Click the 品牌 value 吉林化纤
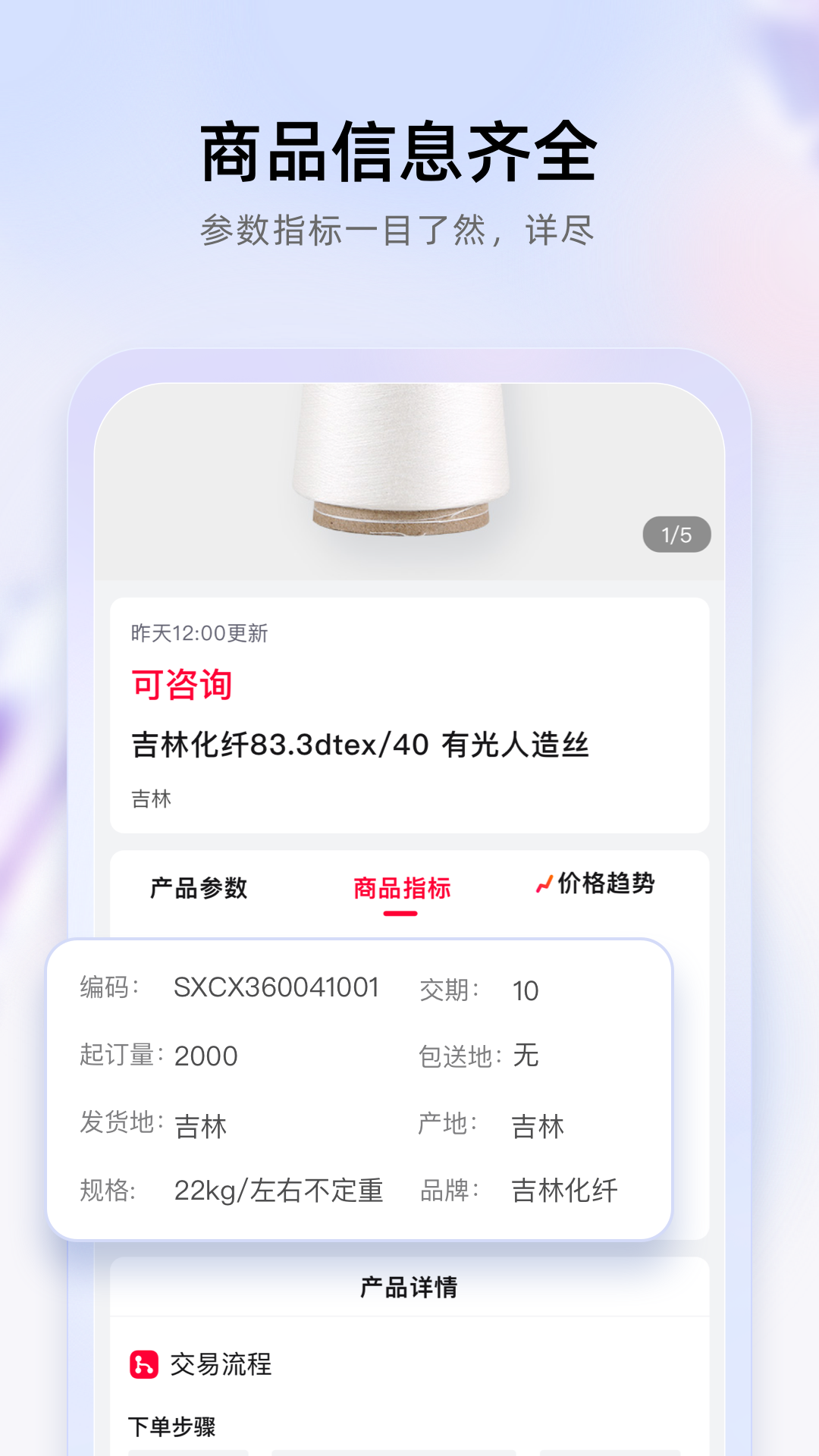The width and height of the screenshot is (819, 1456). pyautogui.click(x=565, y=1191)
